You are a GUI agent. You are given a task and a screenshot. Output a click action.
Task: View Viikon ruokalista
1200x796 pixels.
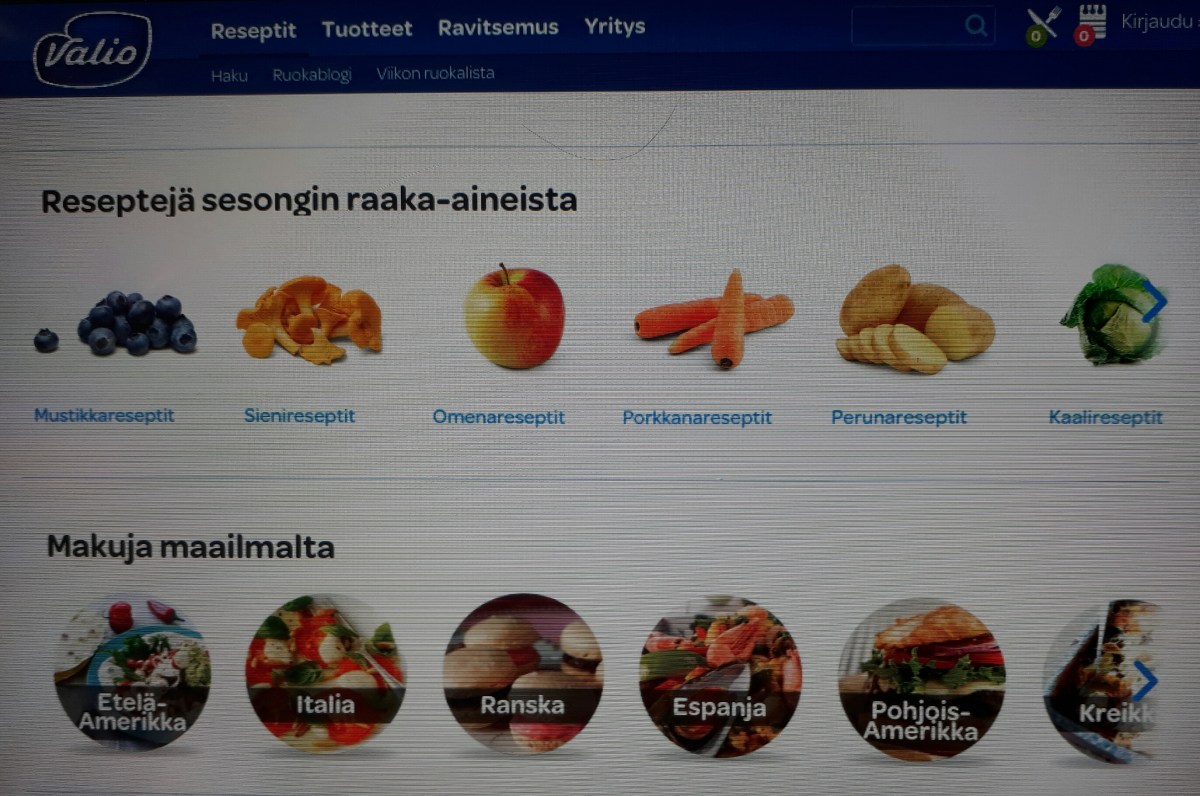pyautogui.click(x=435, y=73)
